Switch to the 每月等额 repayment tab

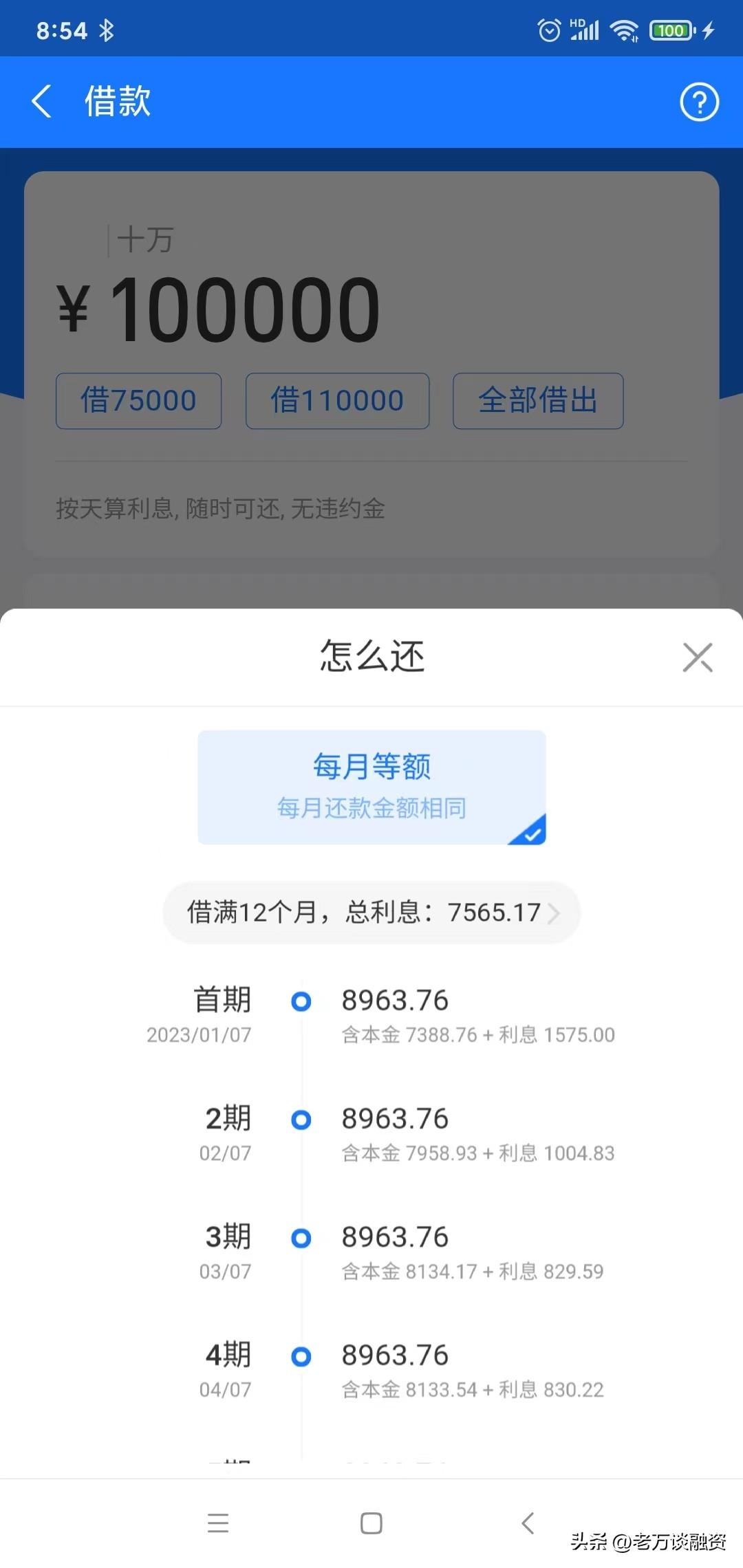pos(371,786)
